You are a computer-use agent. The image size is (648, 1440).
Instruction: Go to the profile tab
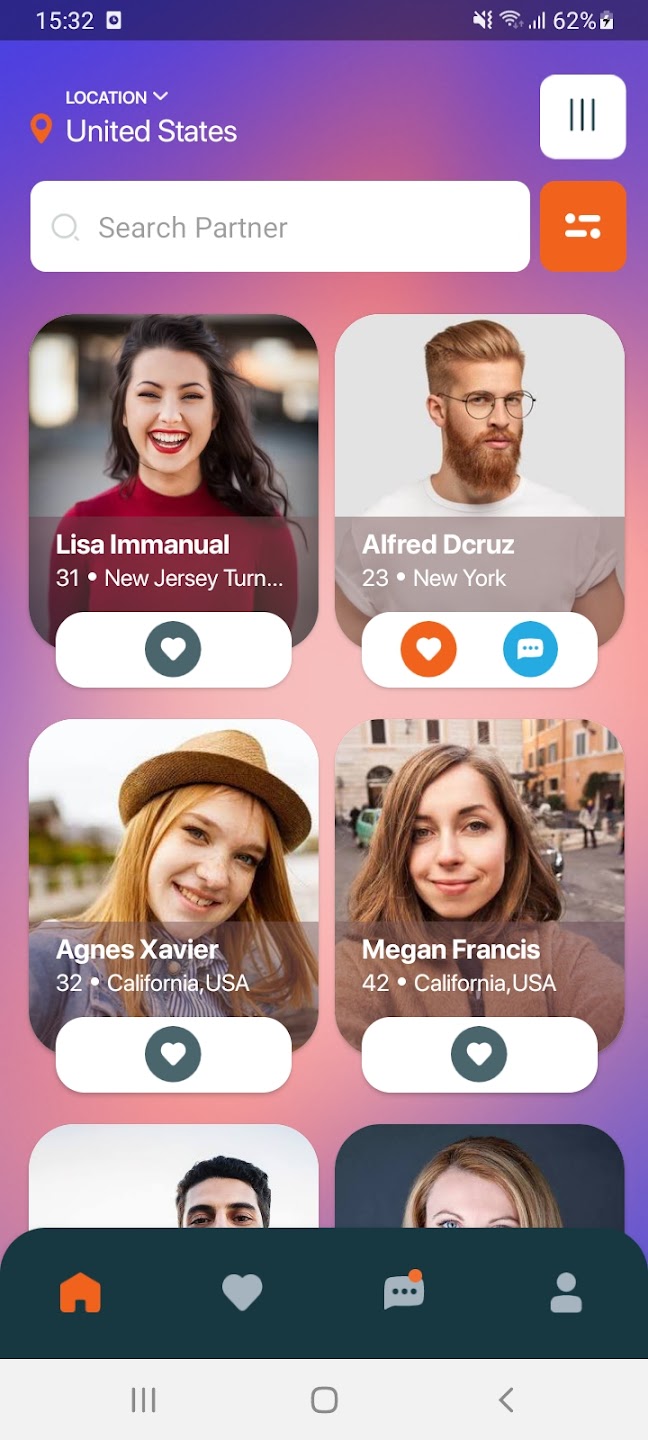(566, 1292)
